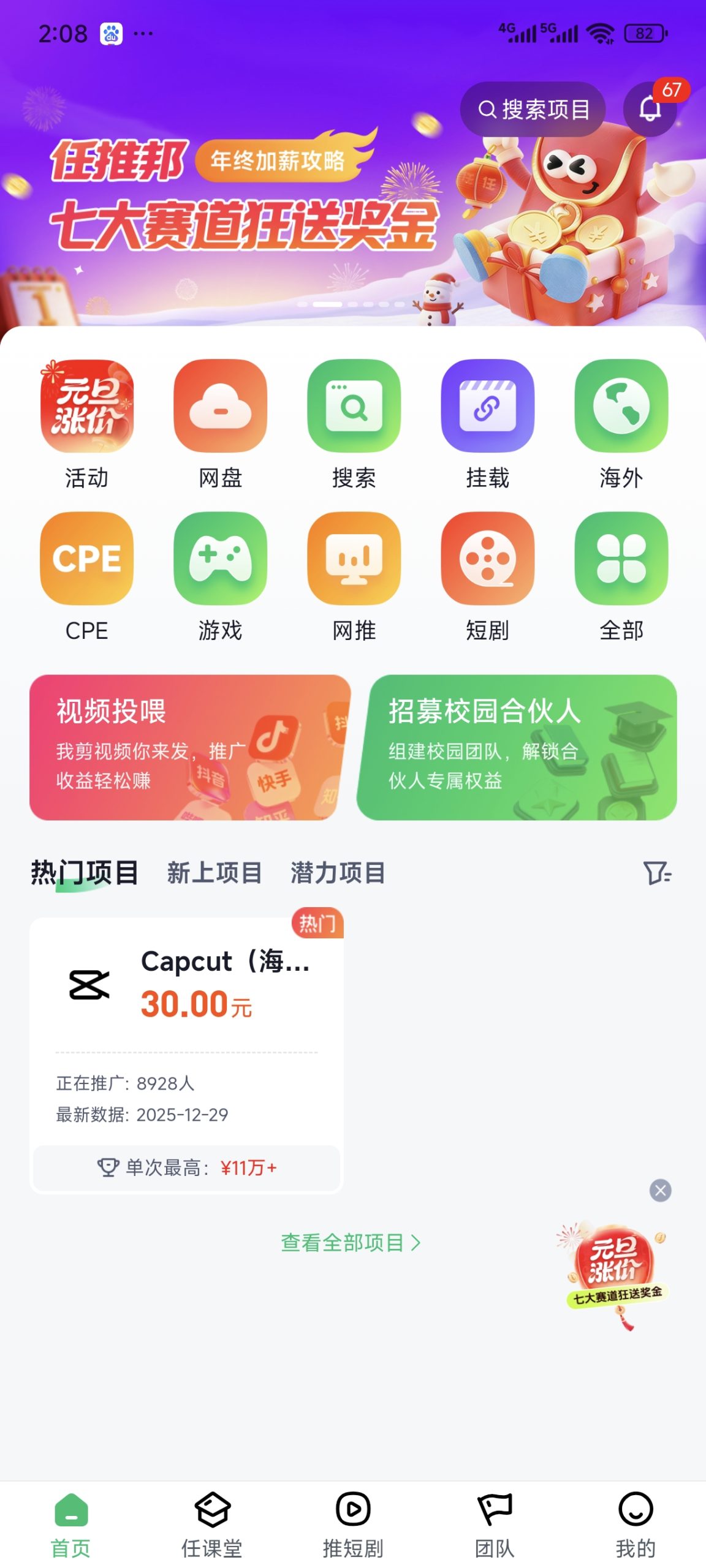Open the 招募校园合伙人 card
This screenshot has height=1568, width=706.
tap(517, 747)
